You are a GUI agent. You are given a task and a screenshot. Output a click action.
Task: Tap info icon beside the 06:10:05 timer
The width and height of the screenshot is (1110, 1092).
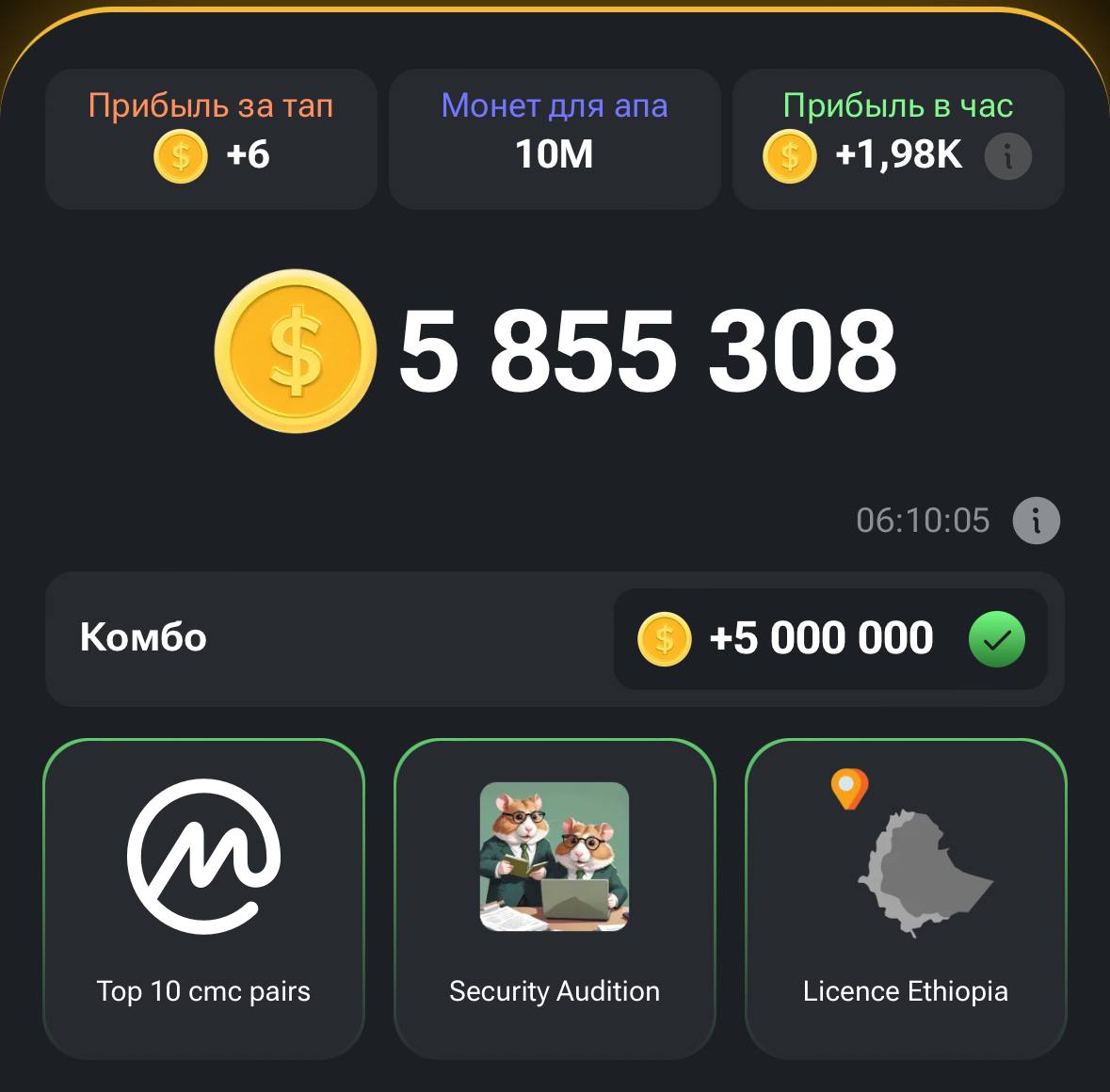[1036, 521]
